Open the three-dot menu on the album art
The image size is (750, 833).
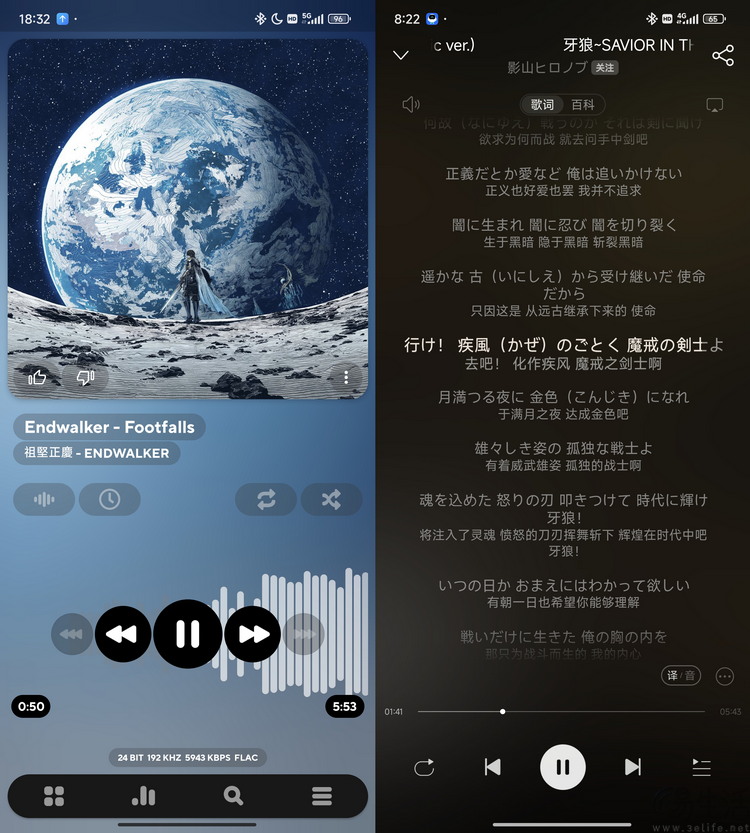(346, 377)
